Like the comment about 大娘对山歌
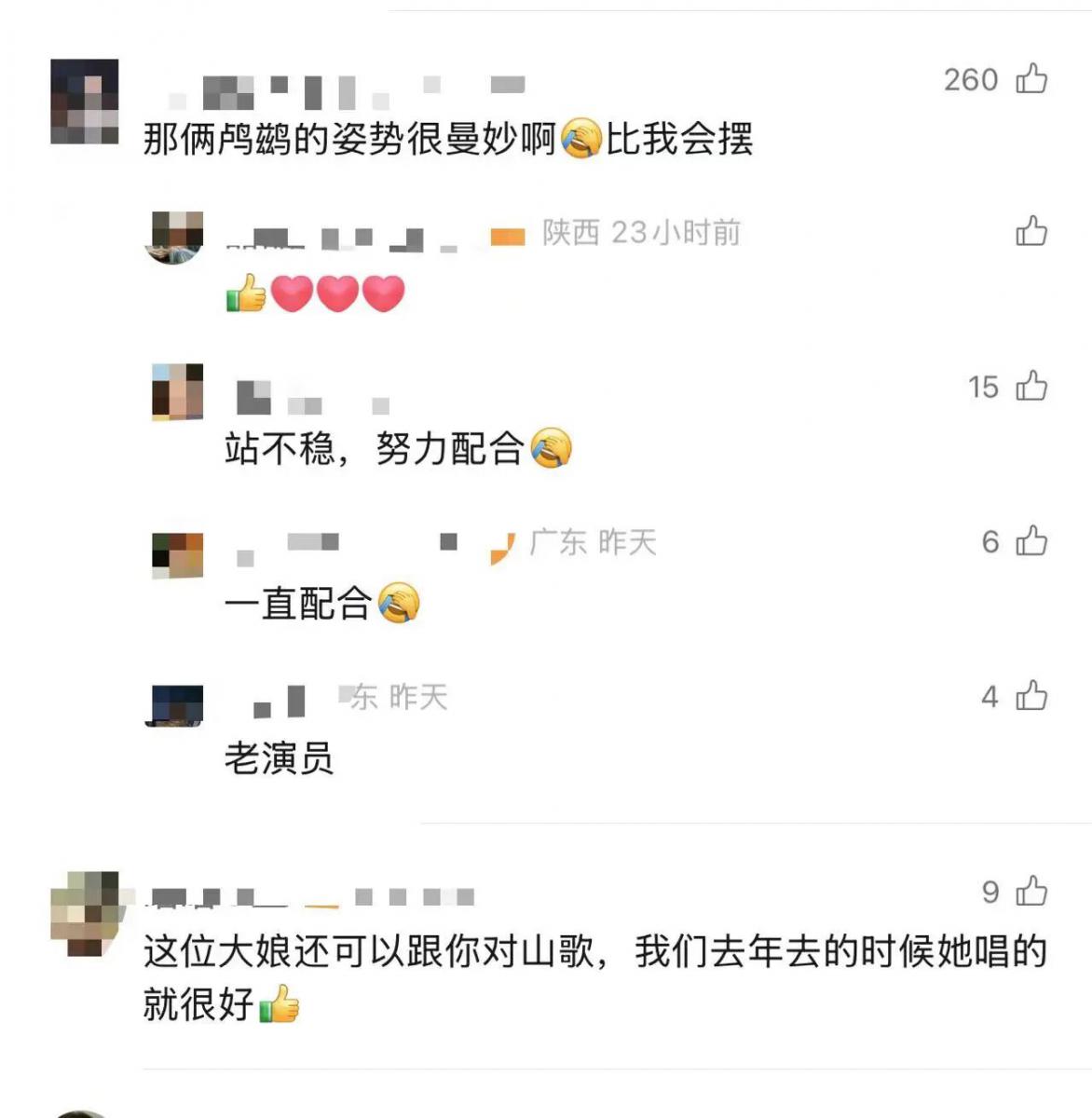Viewport: 1092px width, 1118px height. click(1031, 892)
